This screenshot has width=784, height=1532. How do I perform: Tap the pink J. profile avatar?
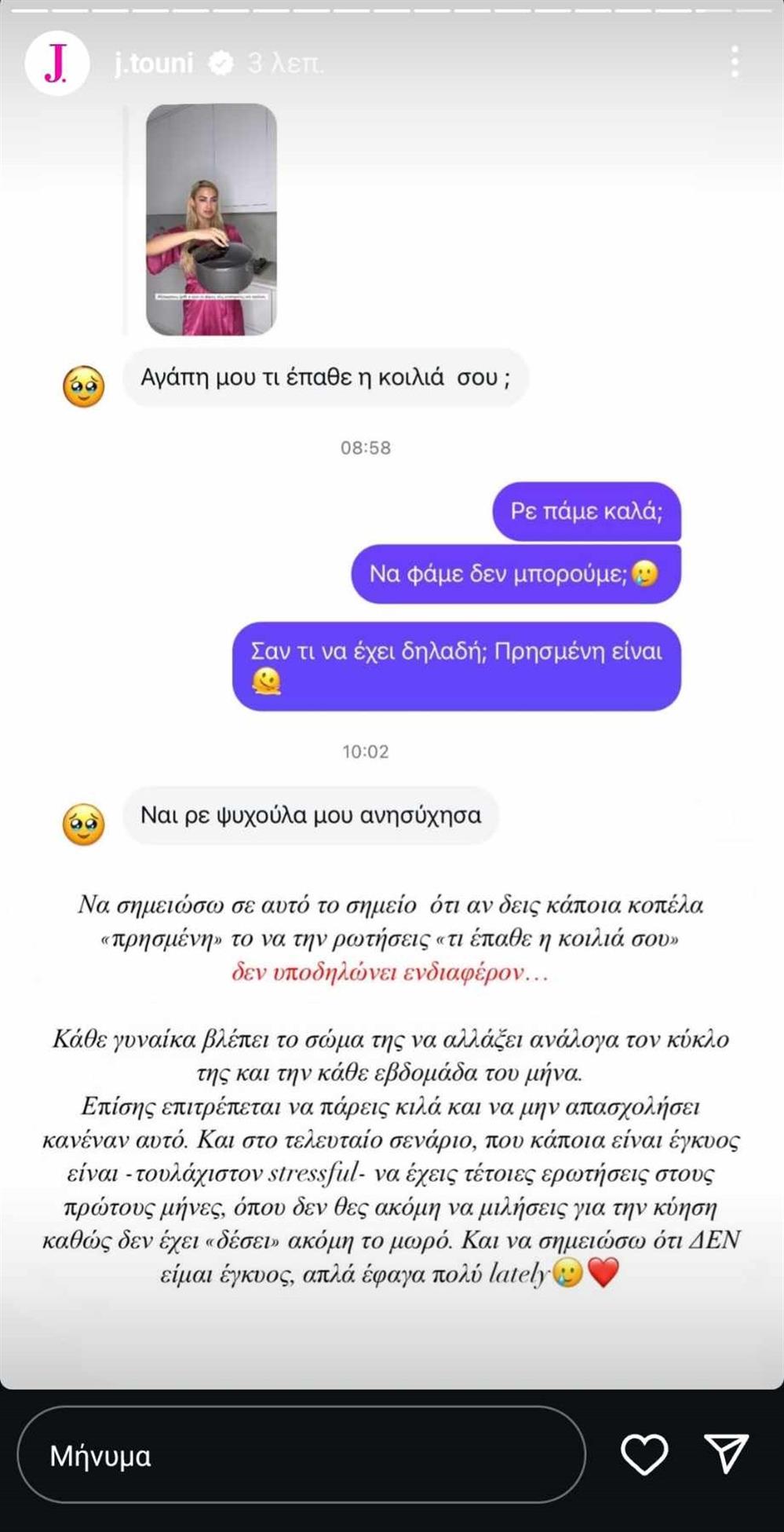[x=56, y=64]
